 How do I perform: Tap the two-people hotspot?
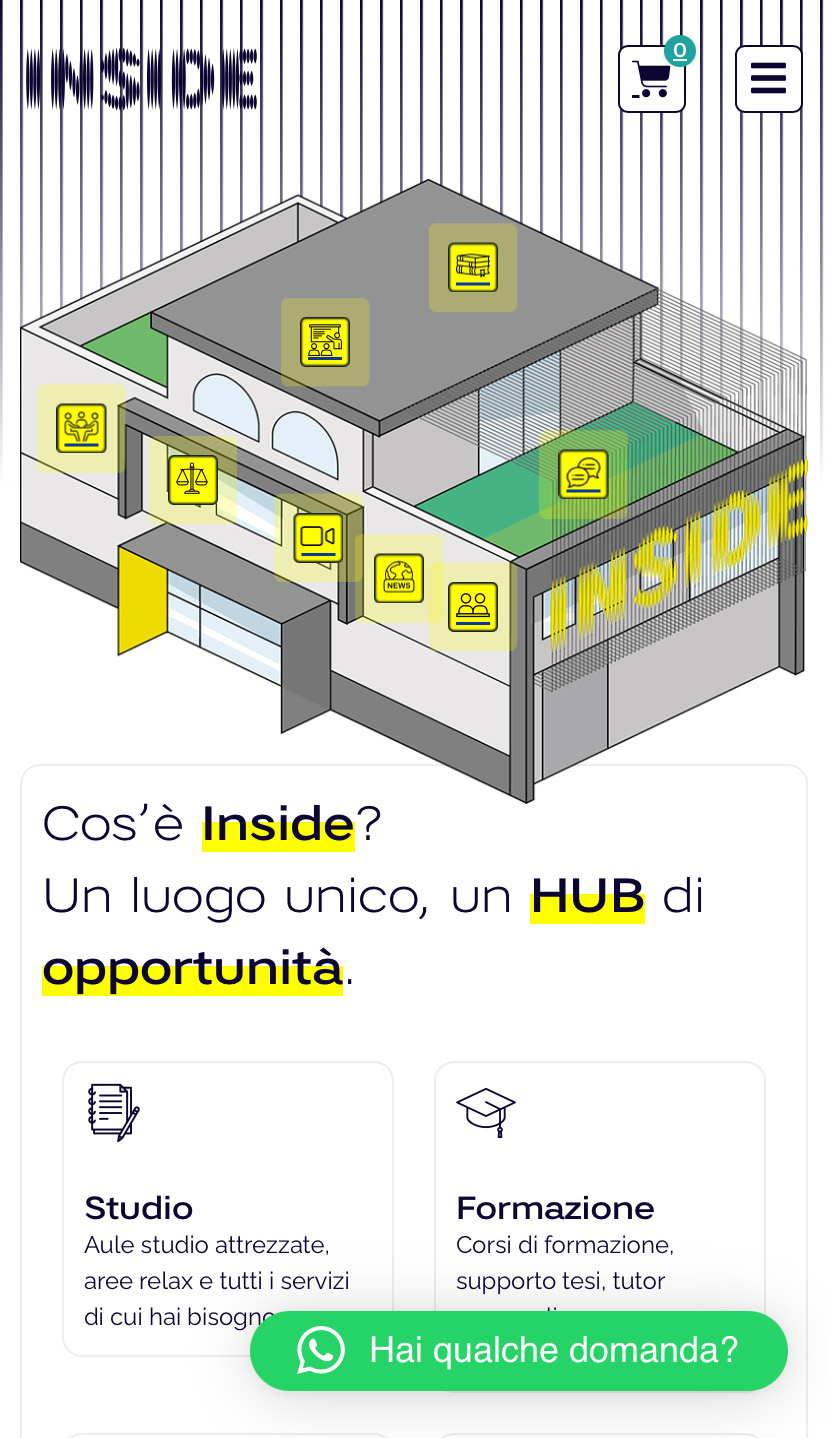(473, 607)
